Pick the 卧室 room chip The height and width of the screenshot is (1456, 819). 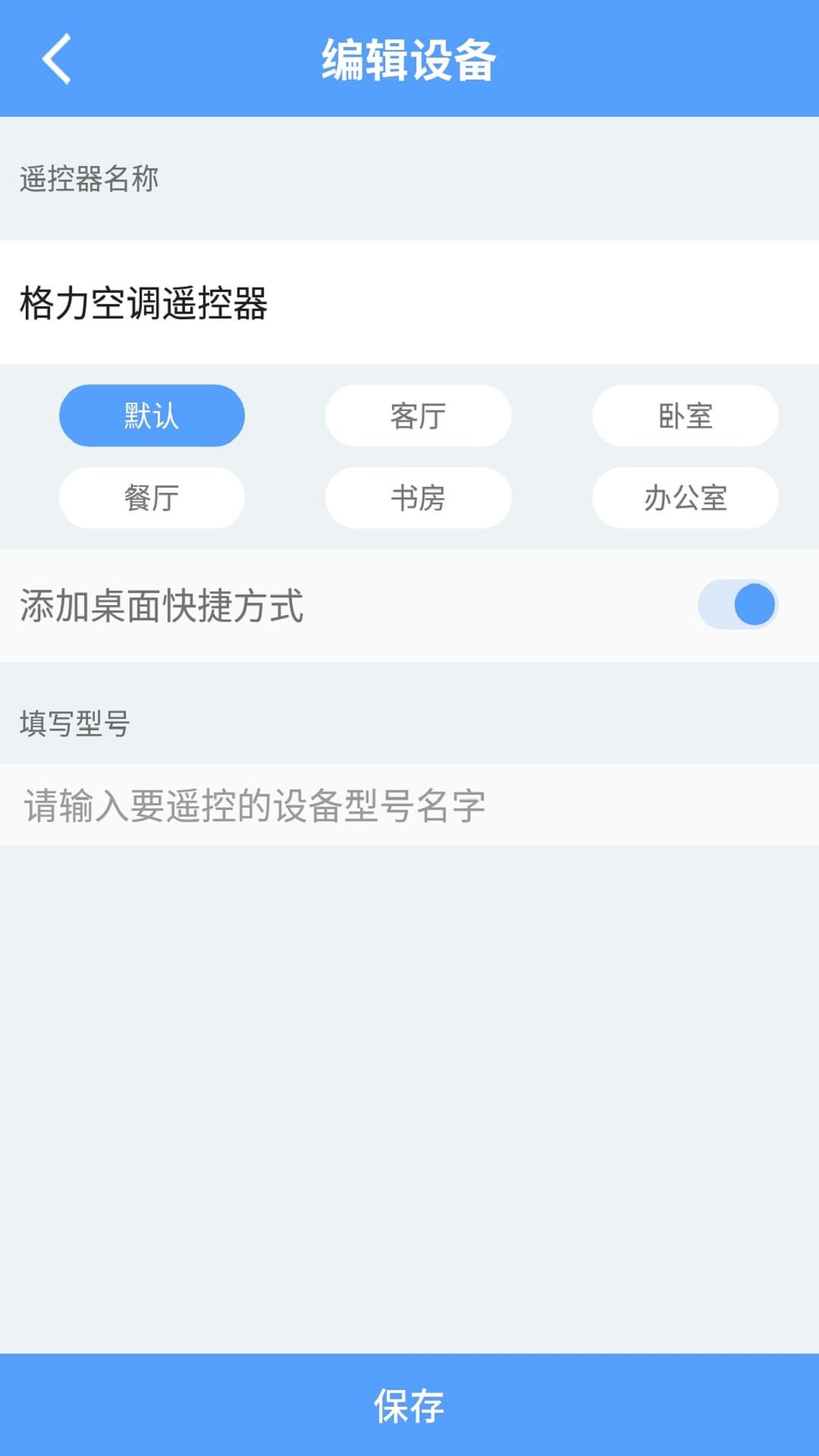click(x=685, y=416)
